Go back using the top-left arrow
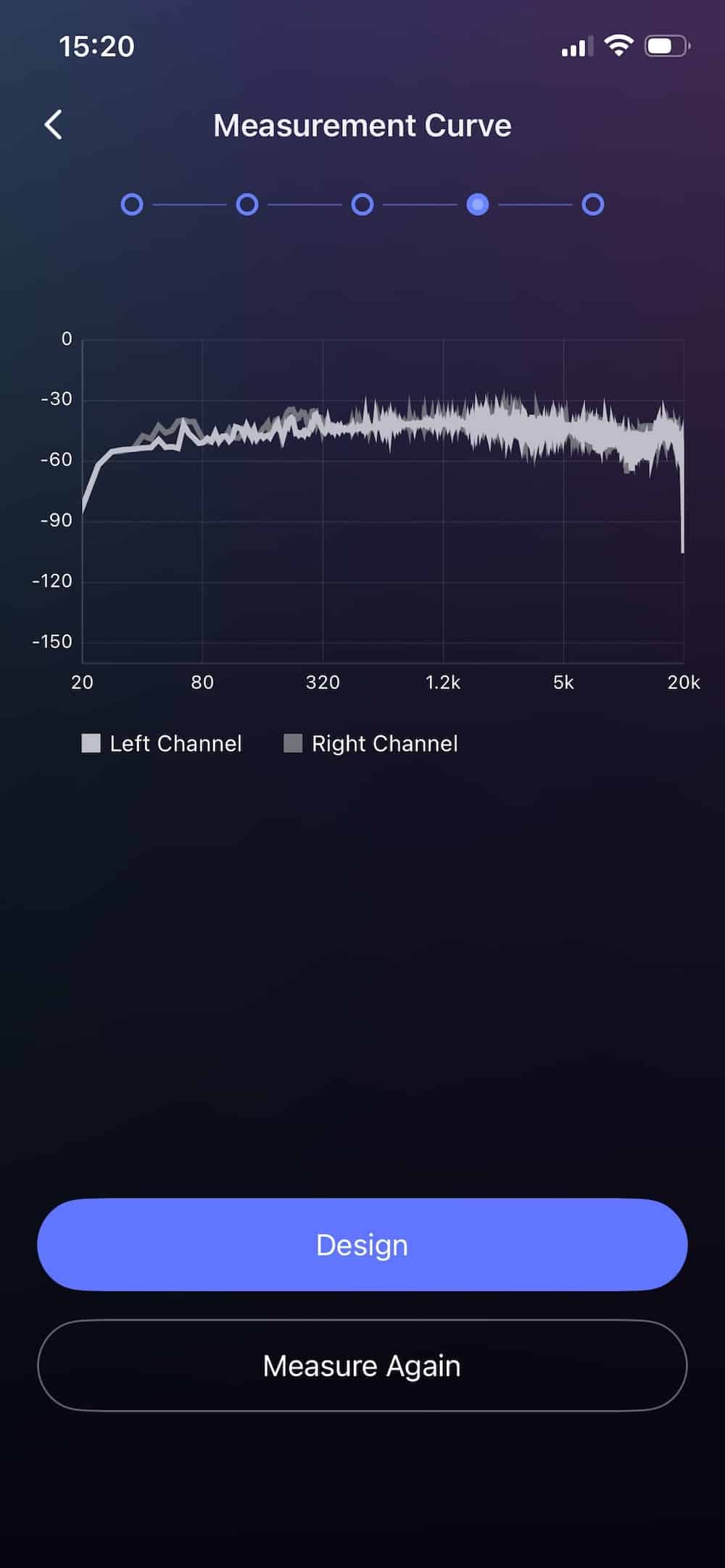 [53, 125]
